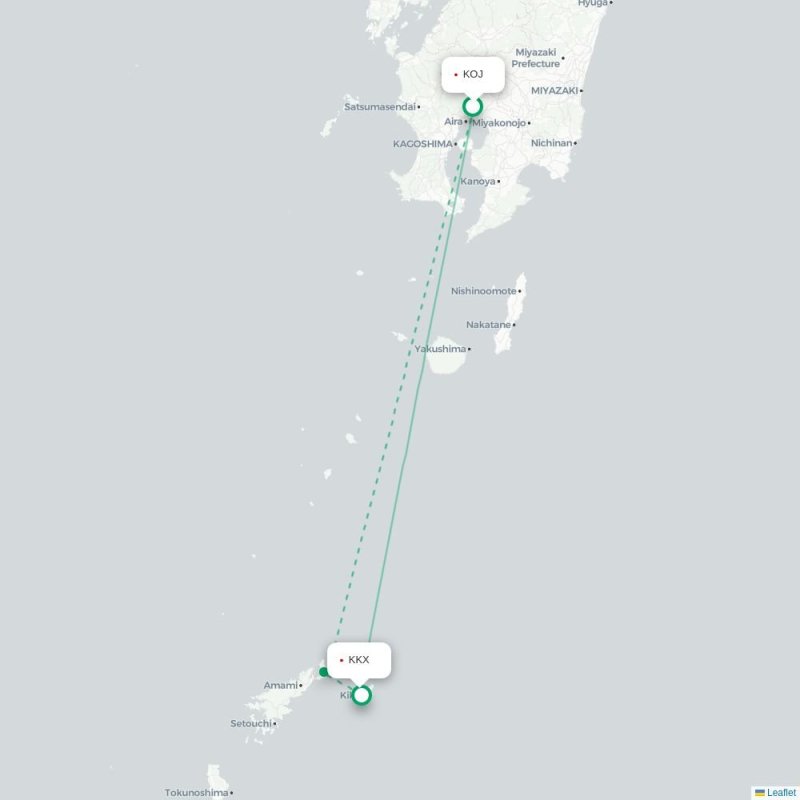Tap the KKX airport marker circle
The width and height of the screenshot is (800, 800).
pyautogui.click(x=361, y=694)
